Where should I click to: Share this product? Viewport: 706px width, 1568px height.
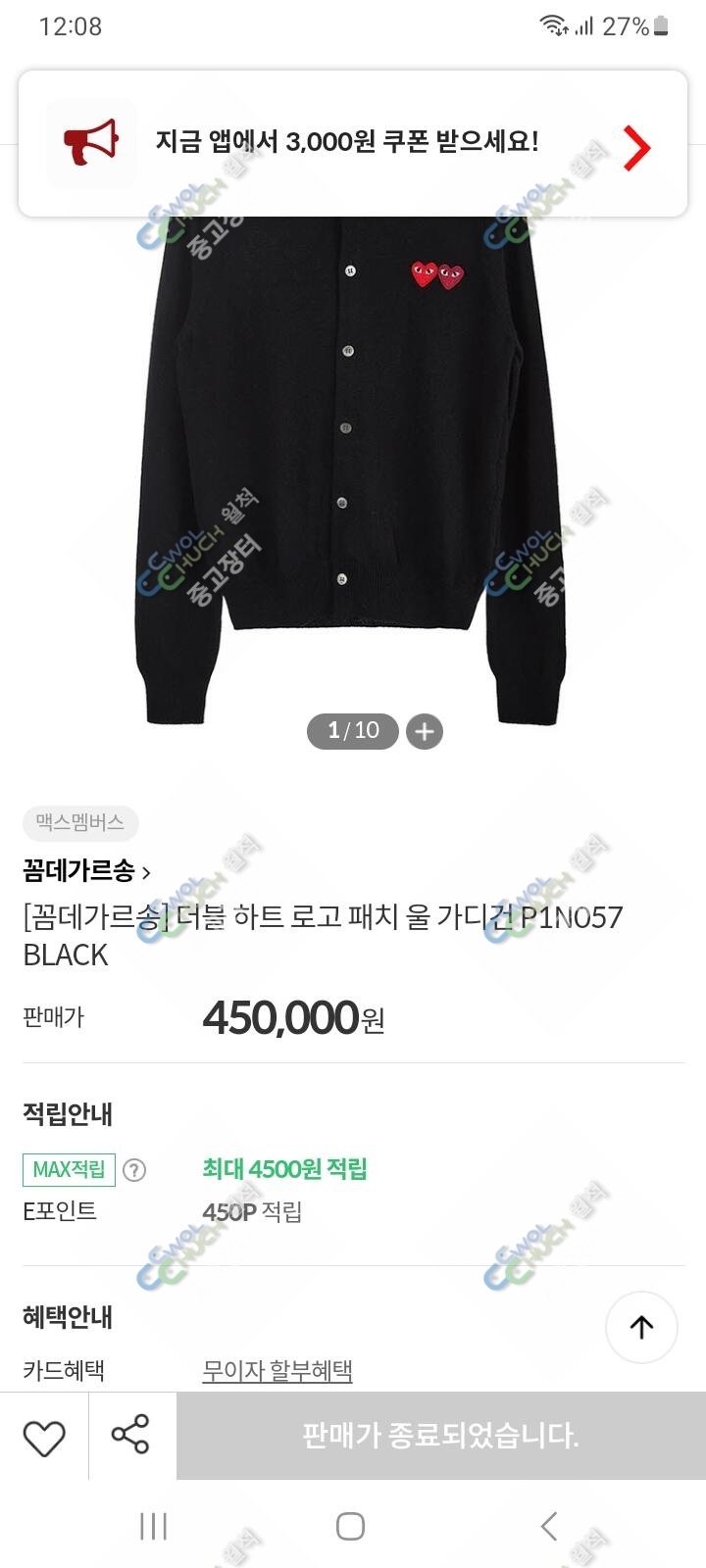click(130, 1435)
